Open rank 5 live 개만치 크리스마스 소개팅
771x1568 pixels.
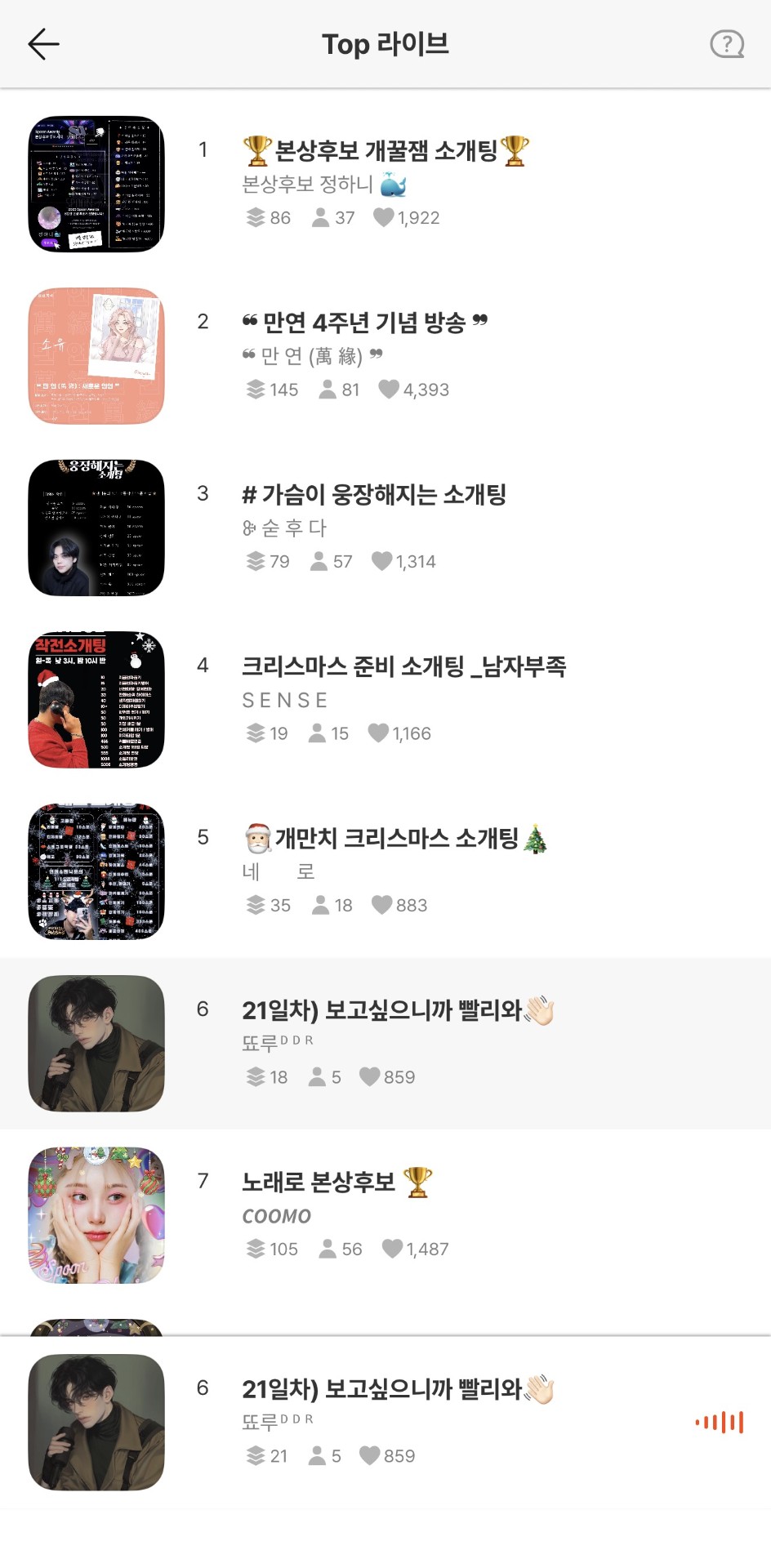pyautogui.click(x=396, y=839)
